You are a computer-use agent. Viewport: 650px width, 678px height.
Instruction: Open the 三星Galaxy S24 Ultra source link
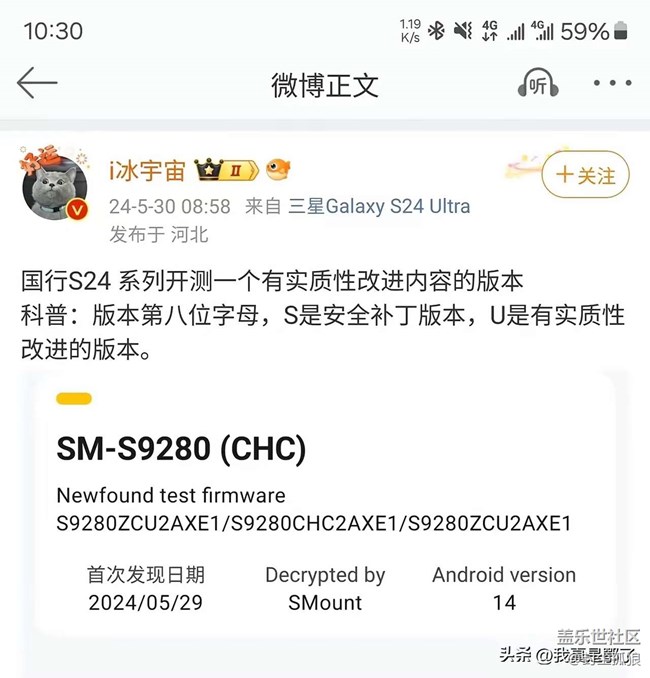[379, 206]
